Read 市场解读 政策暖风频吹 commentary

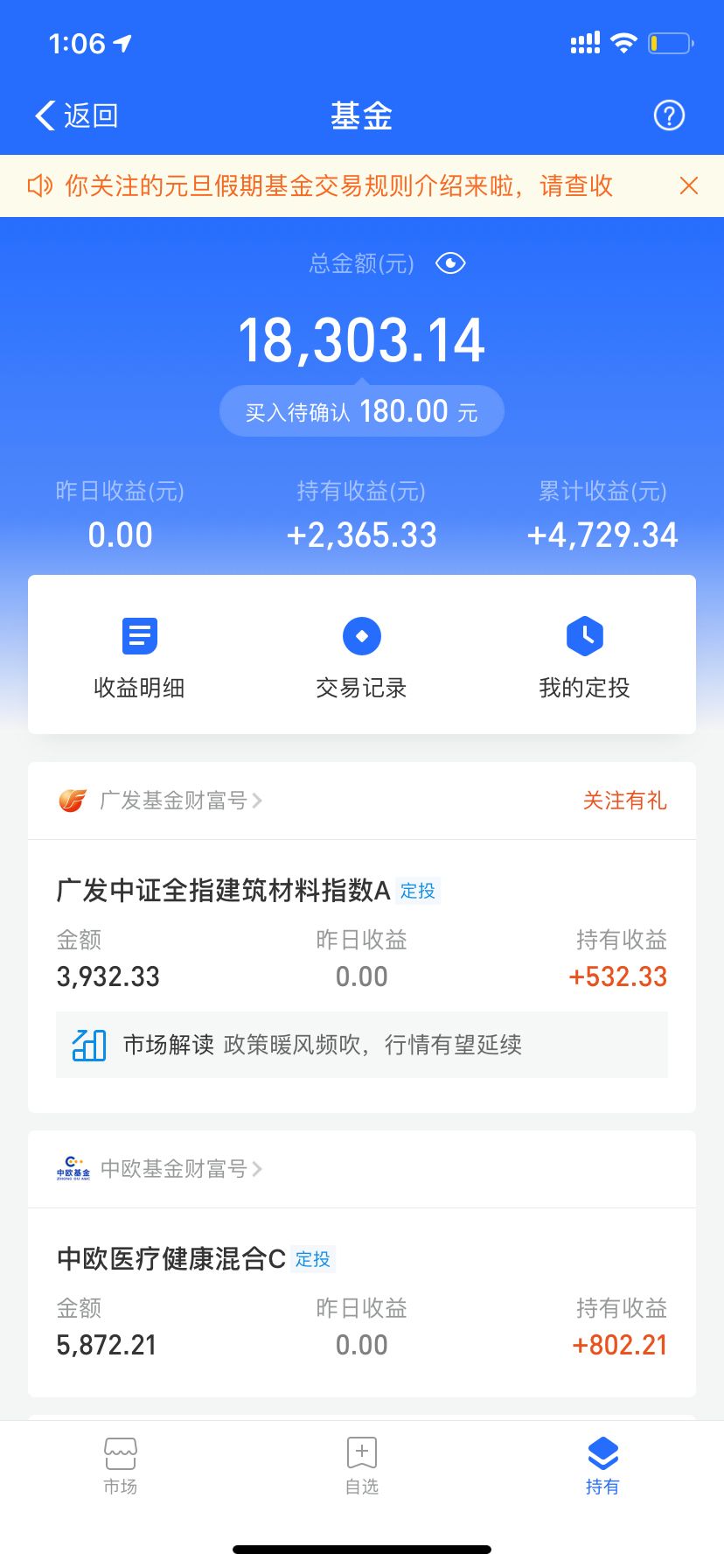click(x=361, y=1045)
